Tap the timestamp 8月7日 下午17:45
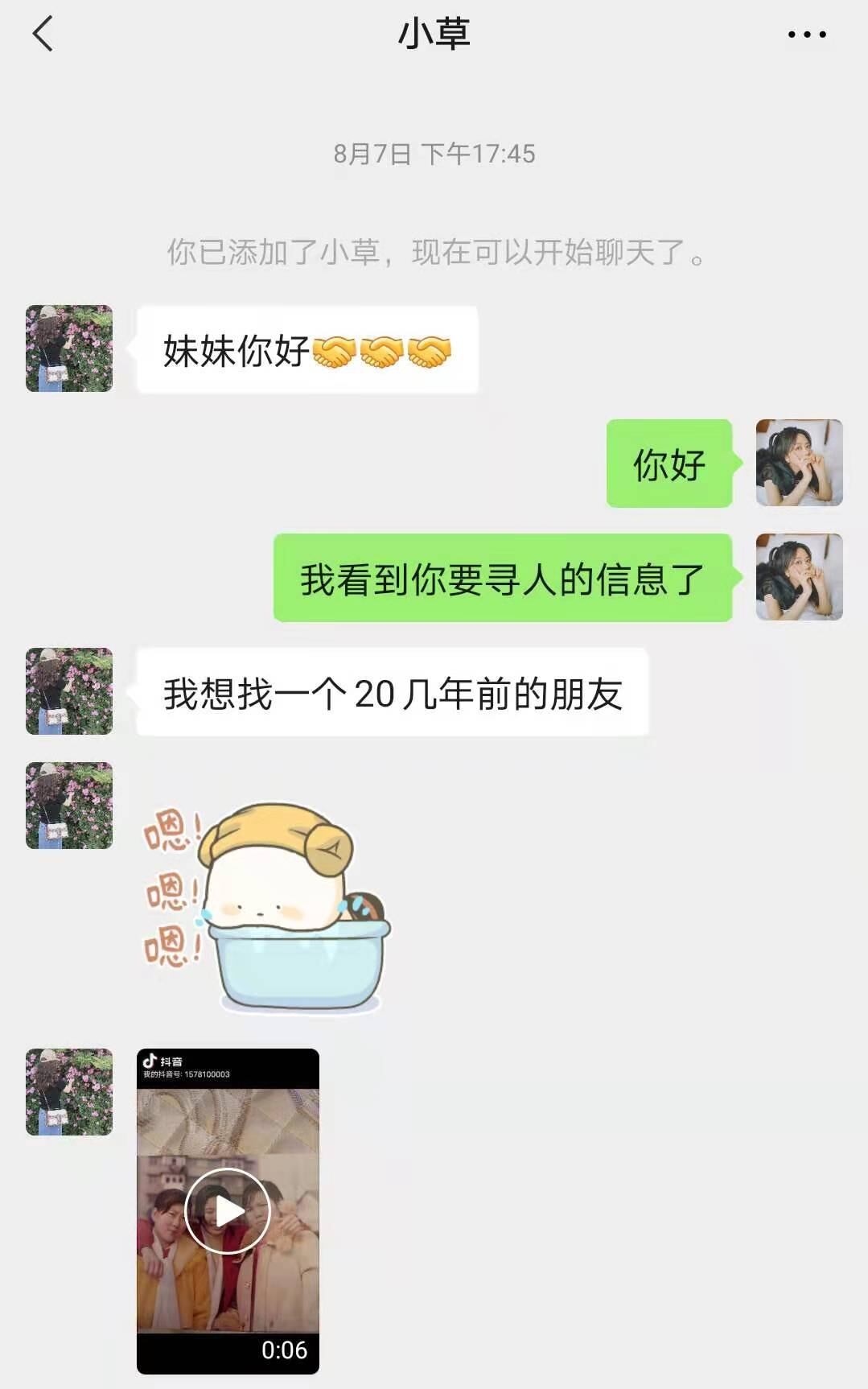This screenshot has height=1389, width=868. pos(434,153)
